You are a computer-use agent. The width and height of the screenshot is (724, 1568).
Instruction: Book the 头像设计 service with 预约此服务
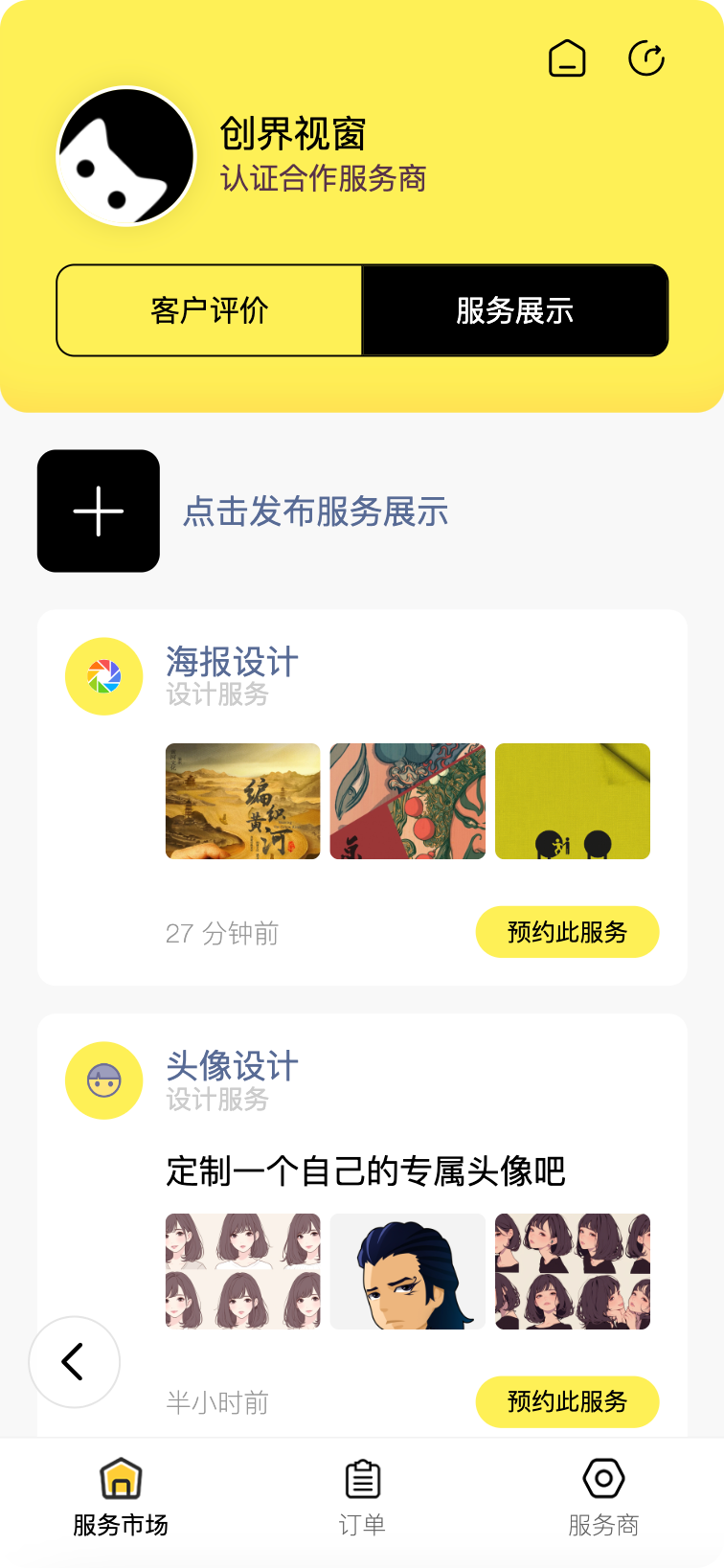point(567,1401)
